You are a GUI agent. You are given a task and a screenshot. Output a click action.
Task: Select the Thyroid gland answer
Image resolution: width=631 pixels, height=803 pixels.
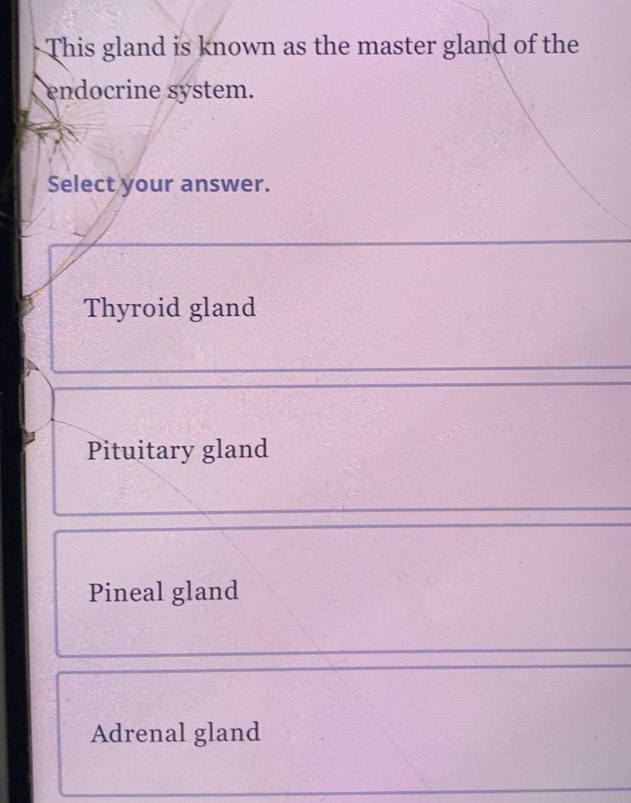coord(171,308)
